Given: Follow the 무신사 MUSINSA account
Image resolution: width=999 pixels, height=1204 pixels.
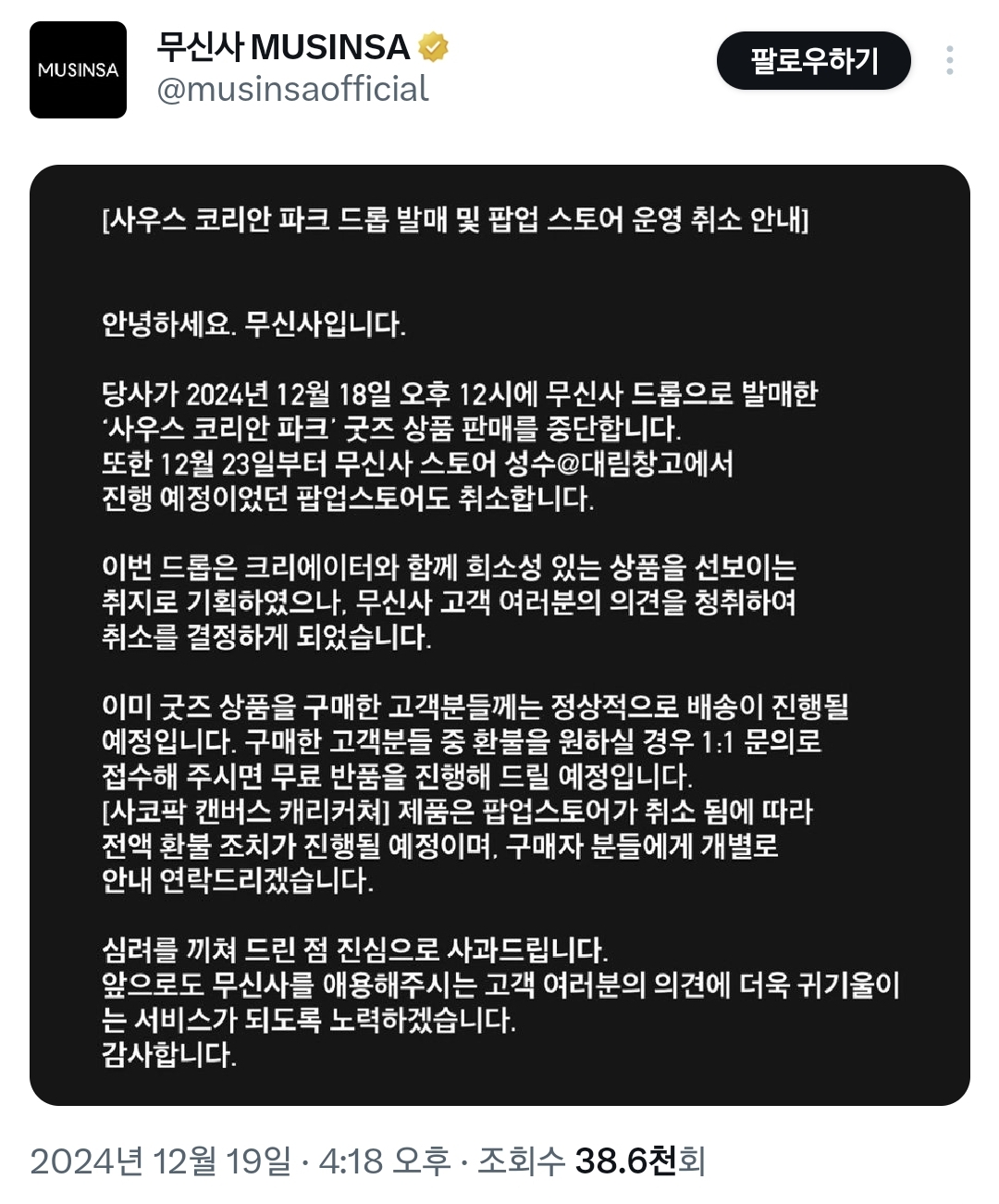Looking at the screenshot, I should click(812, 58).
